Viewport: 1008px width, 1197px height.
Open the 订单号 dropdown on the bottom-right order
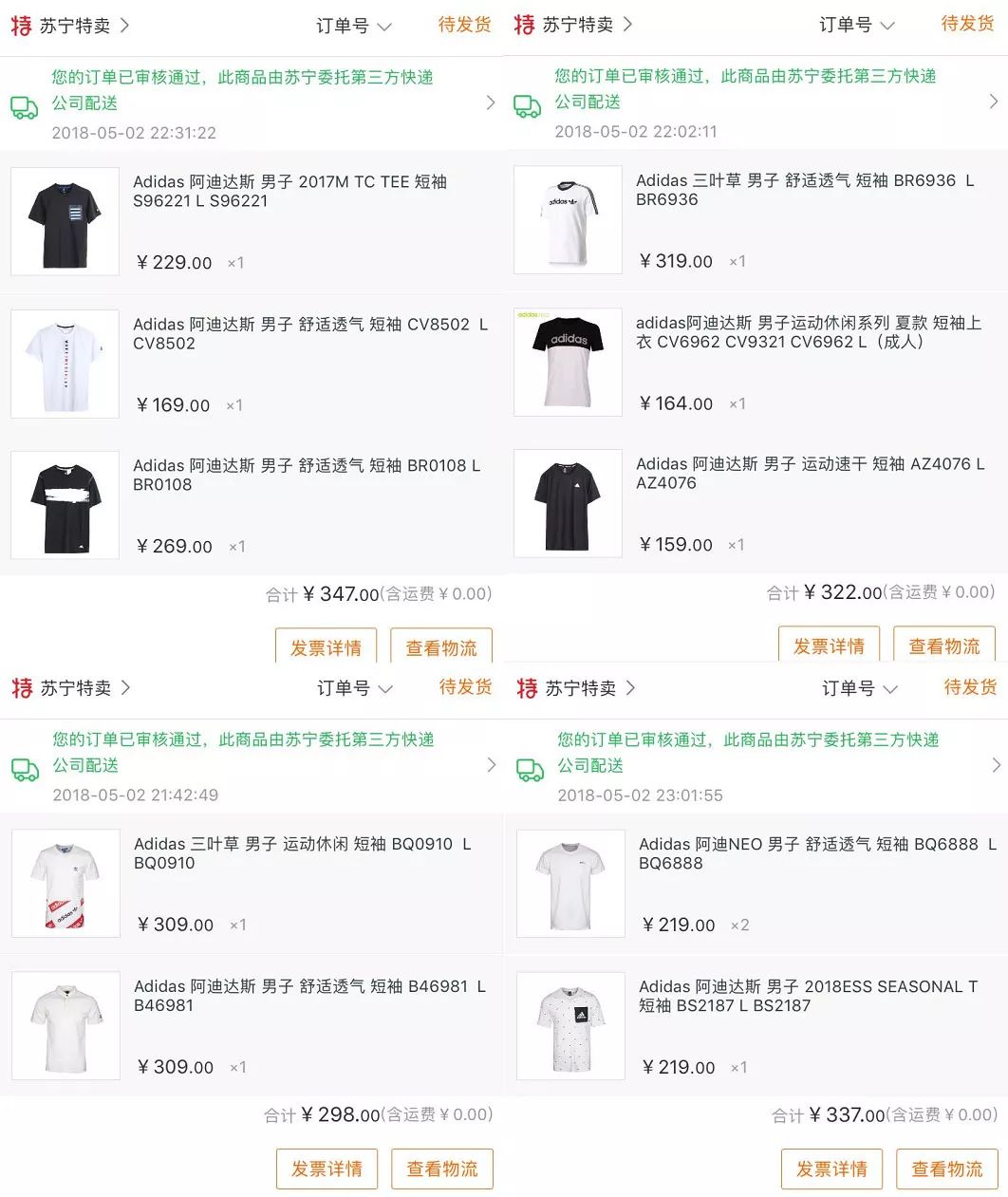[855, 688]
